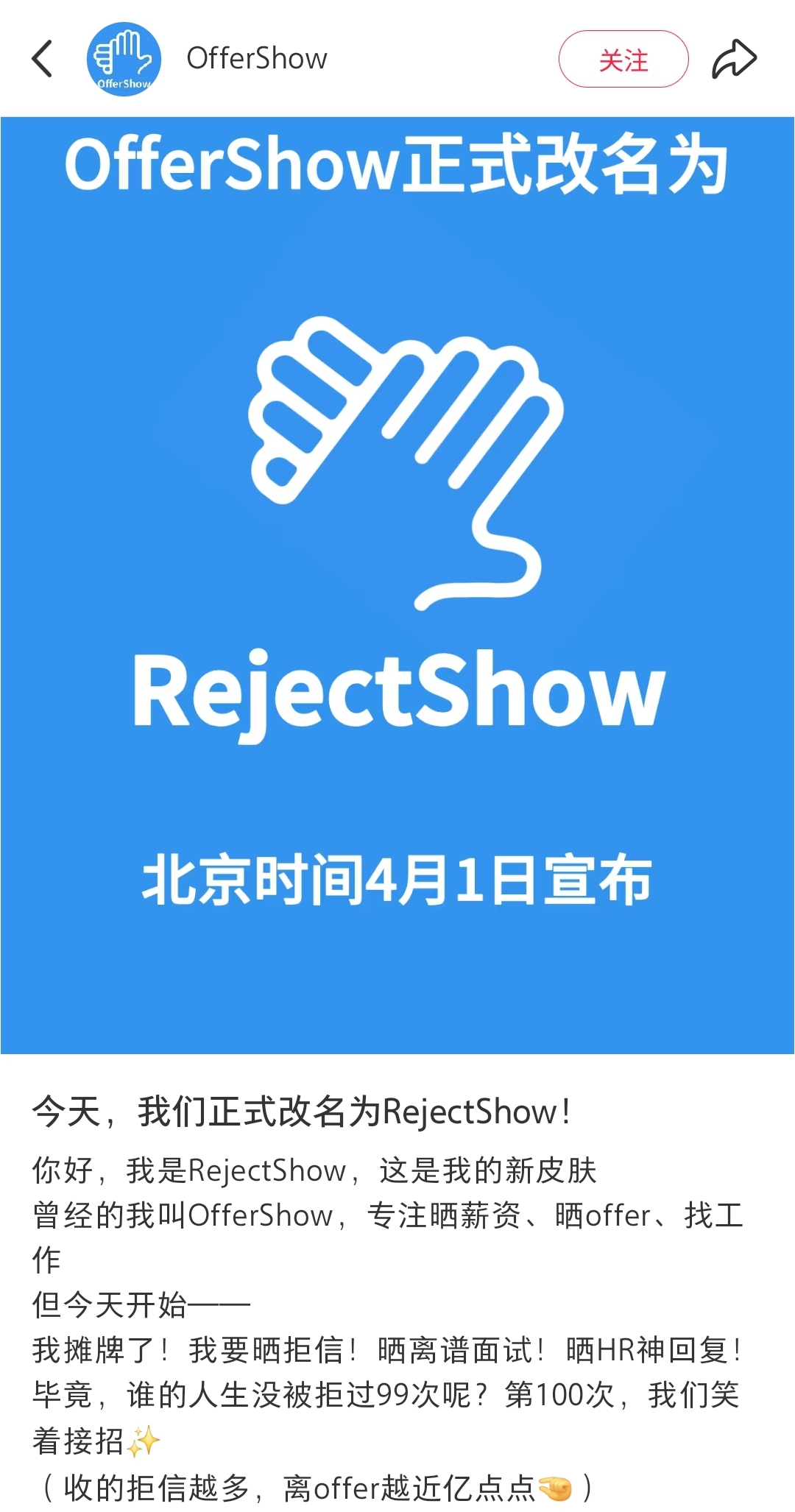Open the OfferShow profile avatar

tap(124, 59)
